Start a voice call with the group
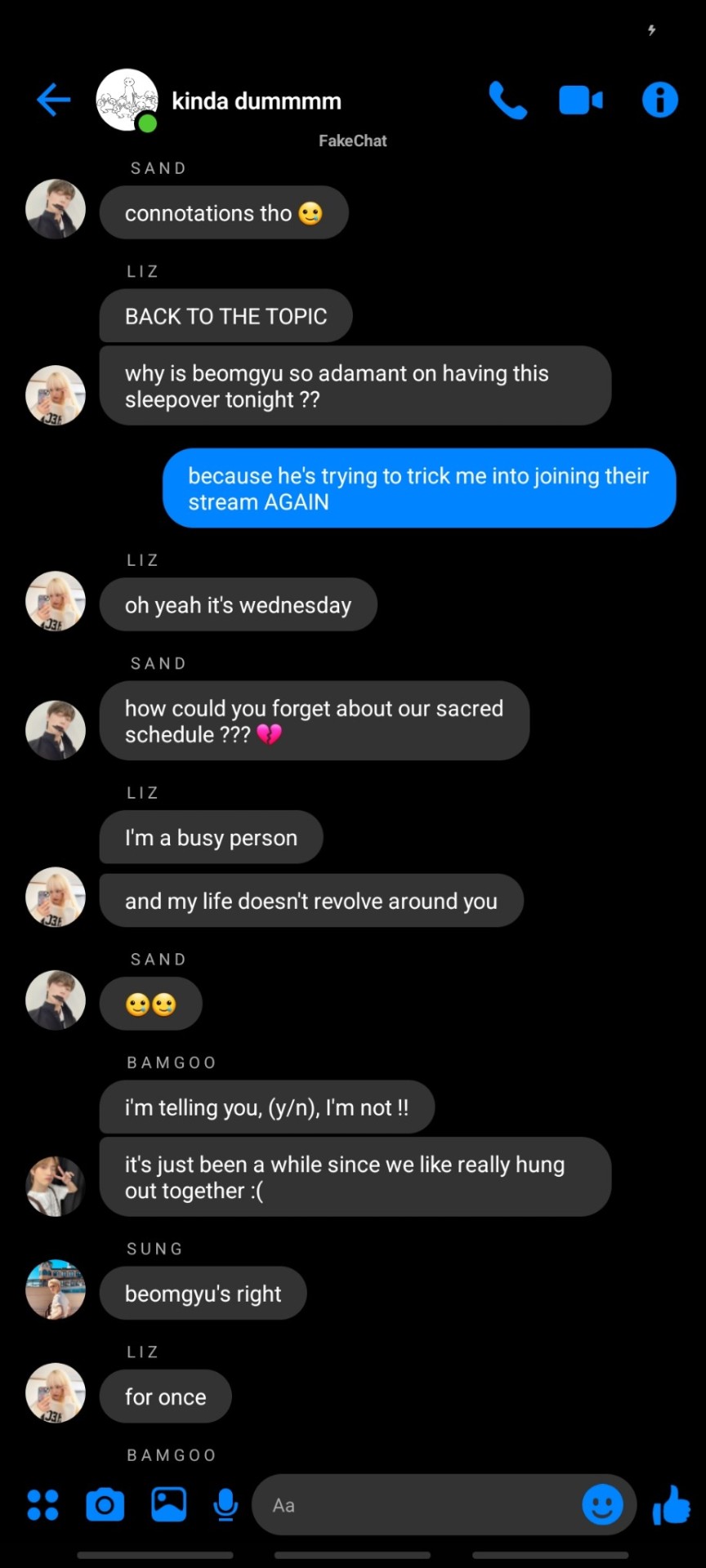 pyautogui.click(x=507, y=100)
